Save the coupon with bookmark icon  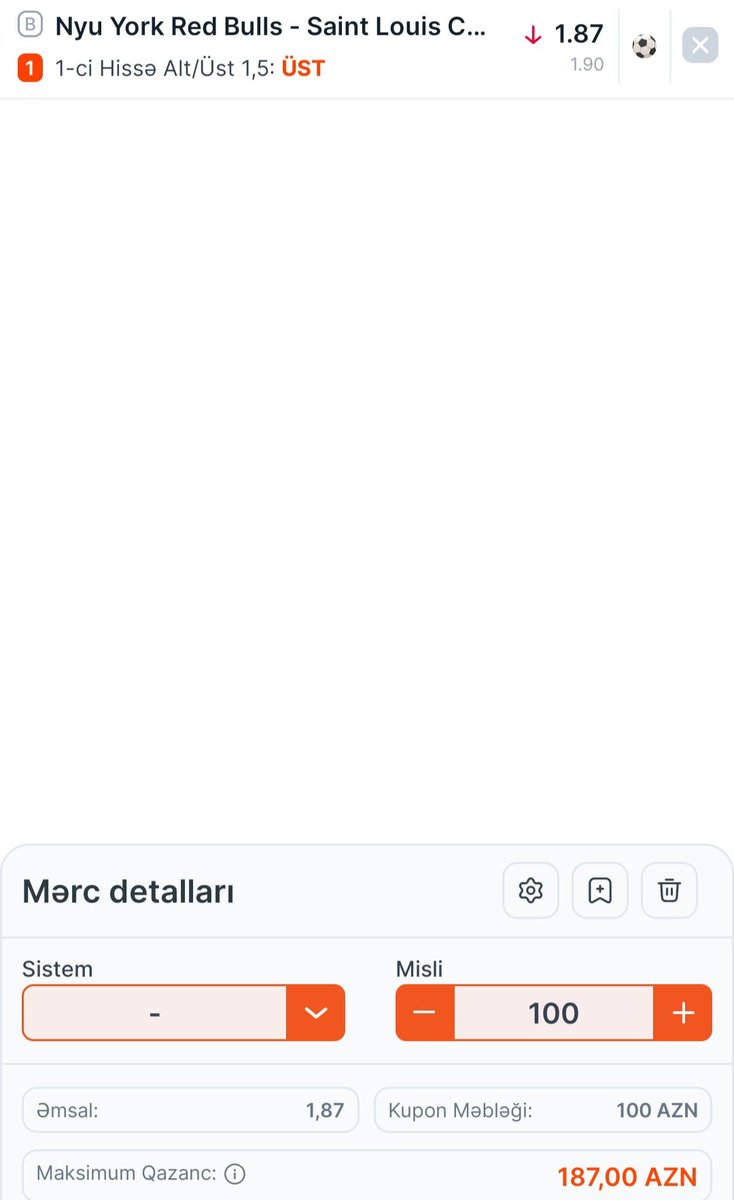(x=600, y=890)
